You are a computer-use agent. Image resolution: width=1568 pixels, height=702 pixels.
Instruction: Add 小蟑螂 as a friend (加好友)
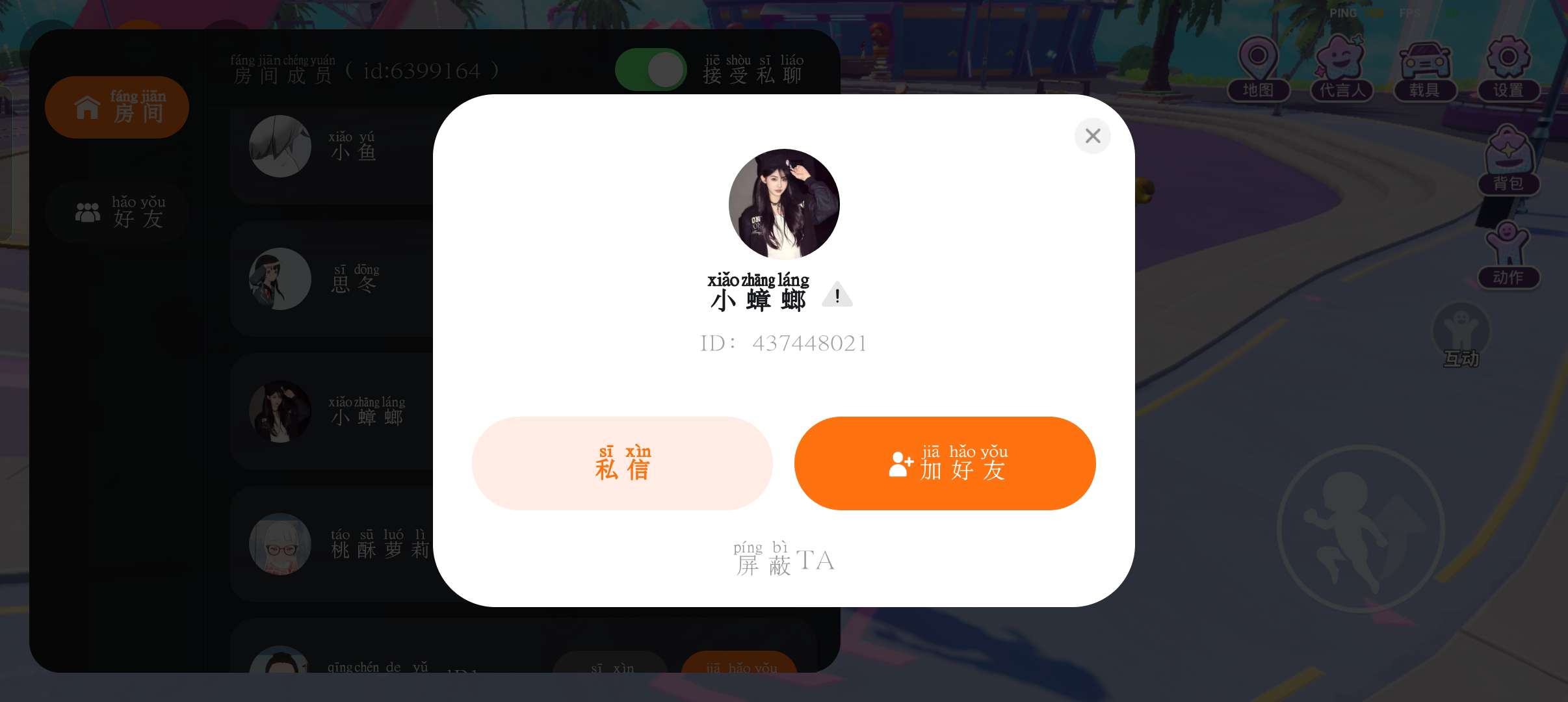[x=945, y=463]
